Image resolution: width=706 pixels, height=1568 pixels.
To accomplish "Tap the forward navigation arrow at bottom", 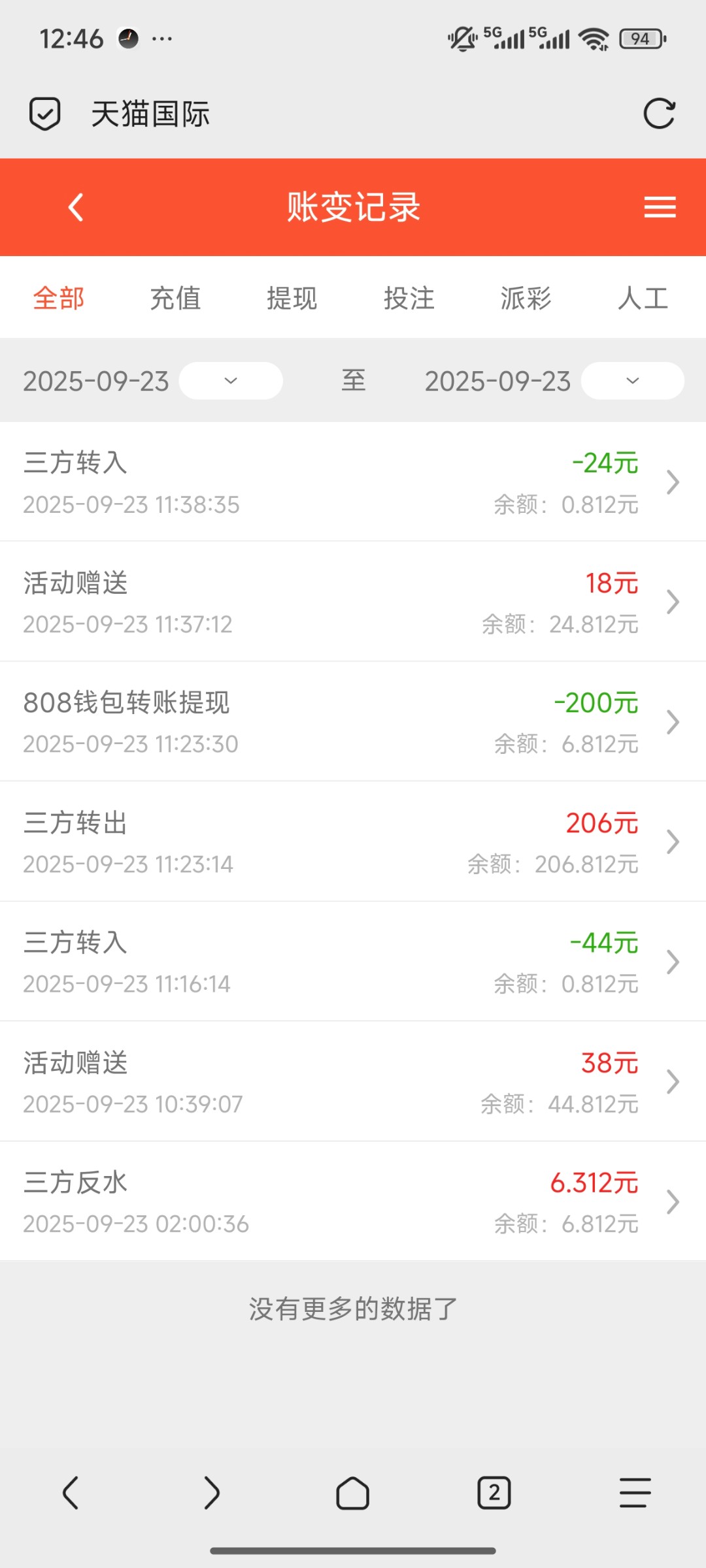I will coord(212,1494).
